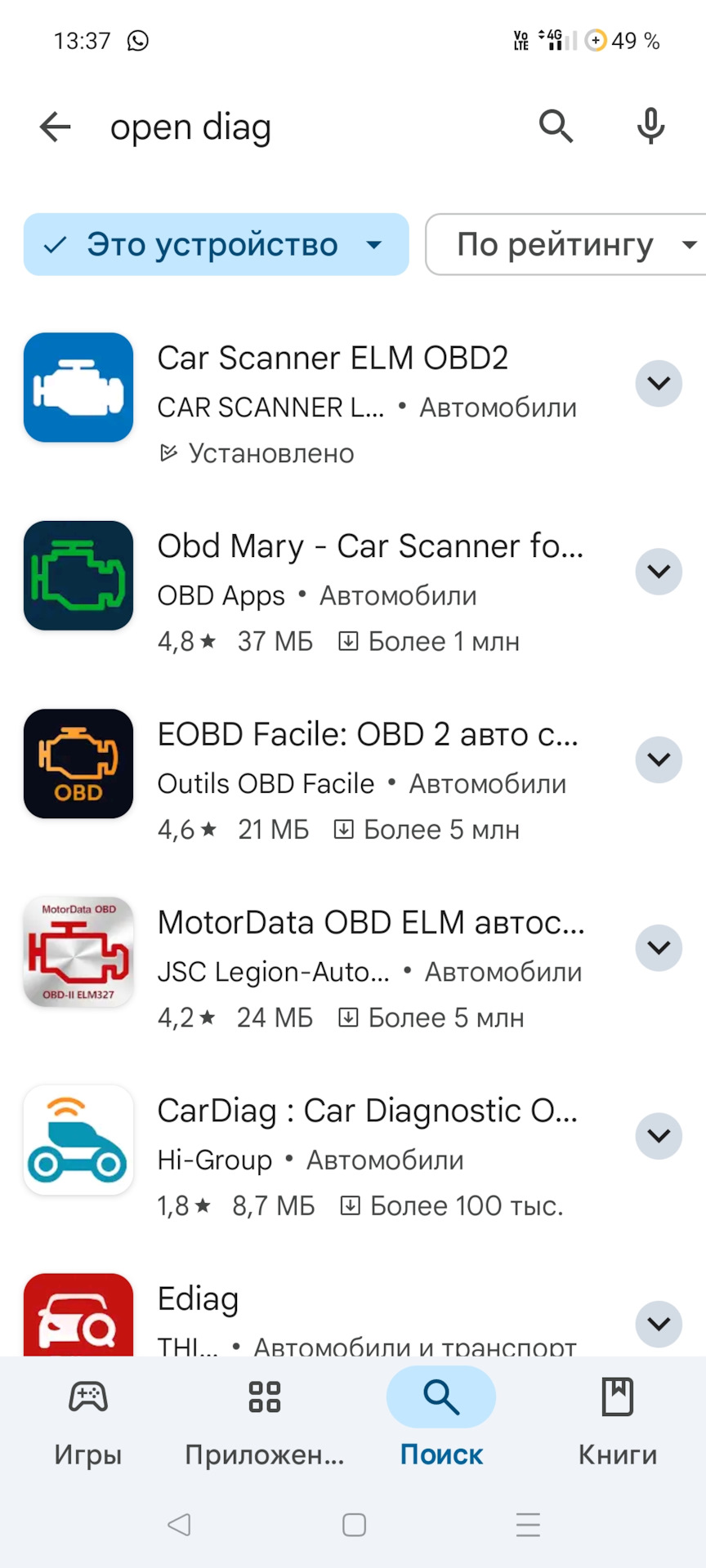Tap the magnifier search icon in the top bar
Image resolution: width=706 pixels, height=1568 pixels.
pyautogui.click(x=556, y=127)
